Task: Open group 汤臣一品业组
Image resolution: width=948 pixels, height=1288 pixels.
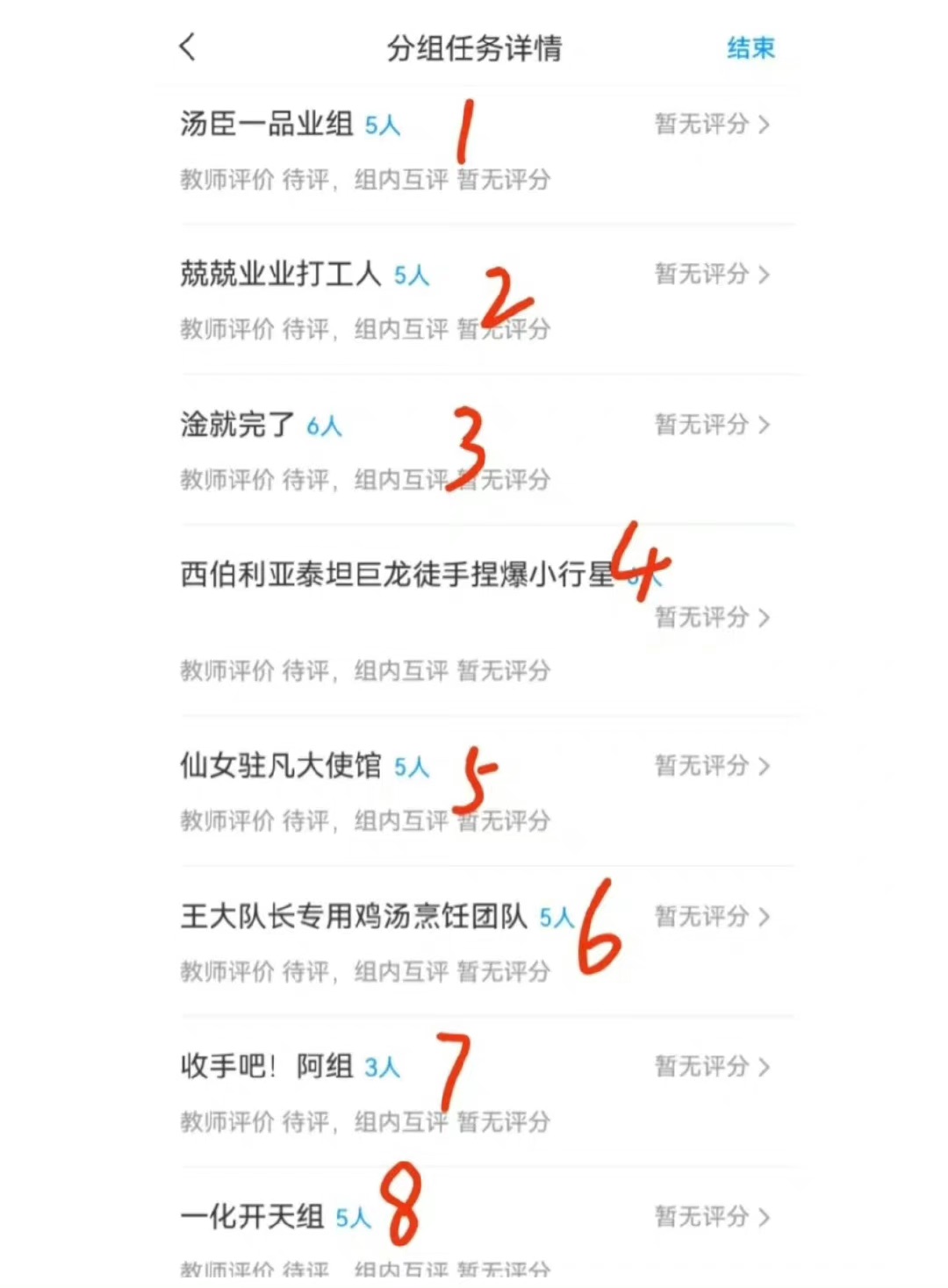Action: [x=267, y=125]
